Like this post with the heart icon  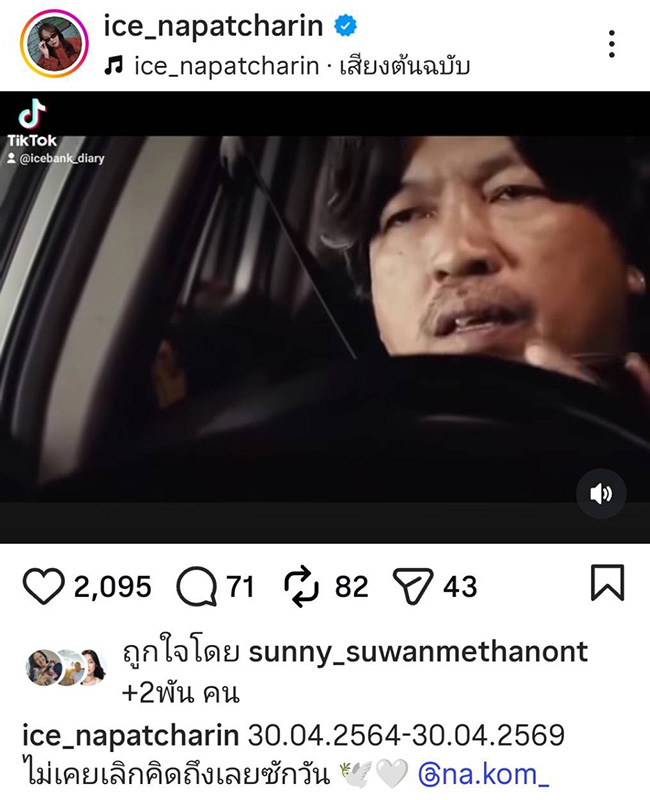[42, 586]
